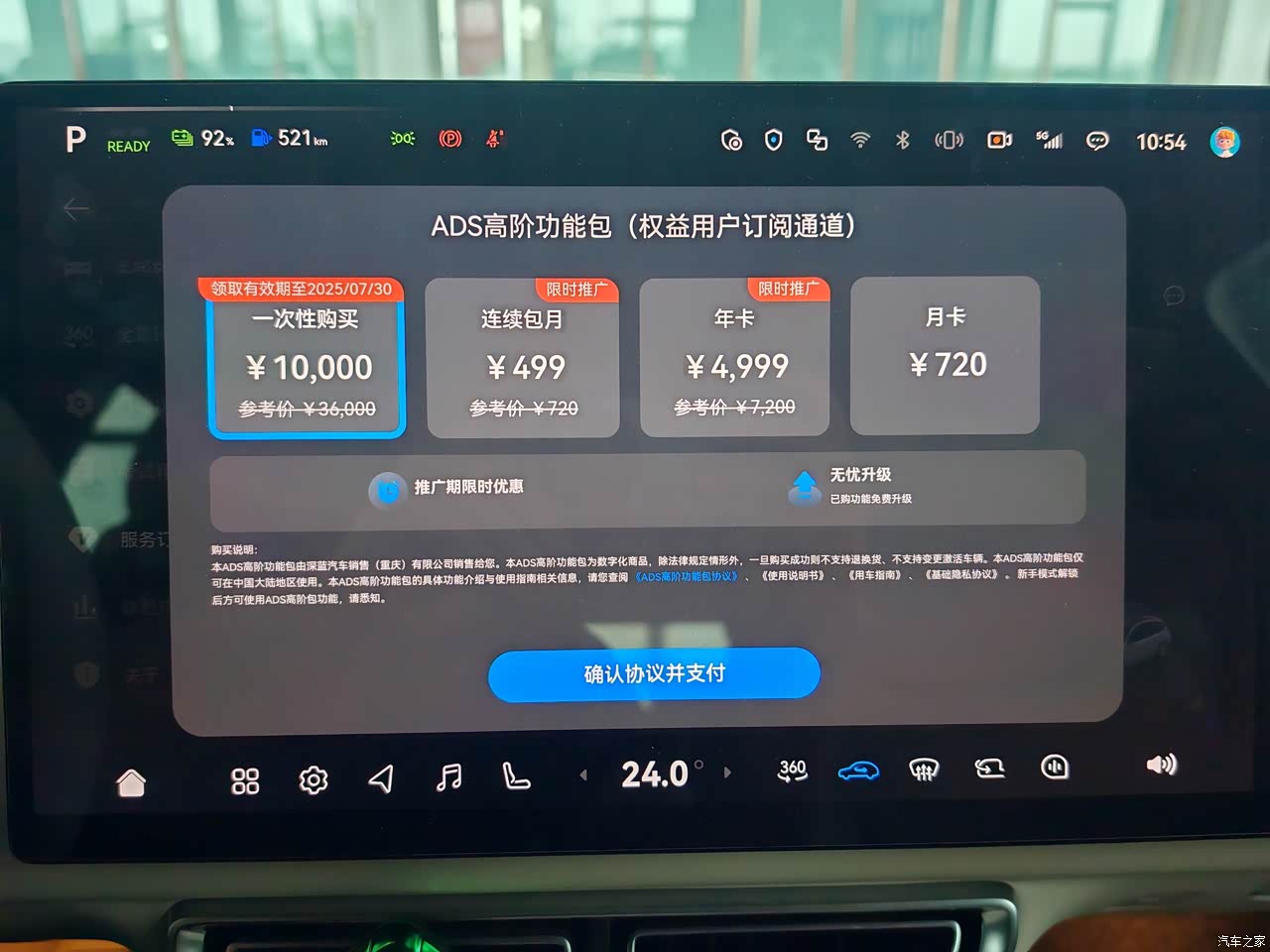The width and height of the screenshot is (1270, 952).
Task: Open vehicle settings gear
Action: point(314,780)
